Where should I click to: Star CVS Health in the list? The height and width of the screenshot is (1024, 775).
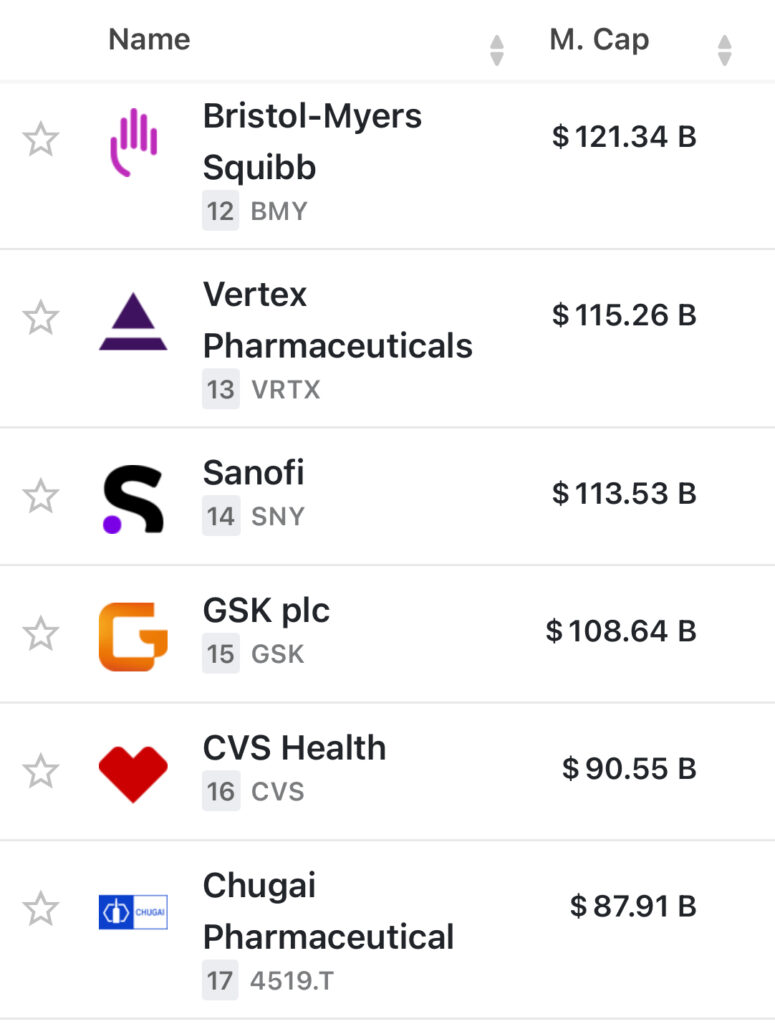click(x=40, y=771)
